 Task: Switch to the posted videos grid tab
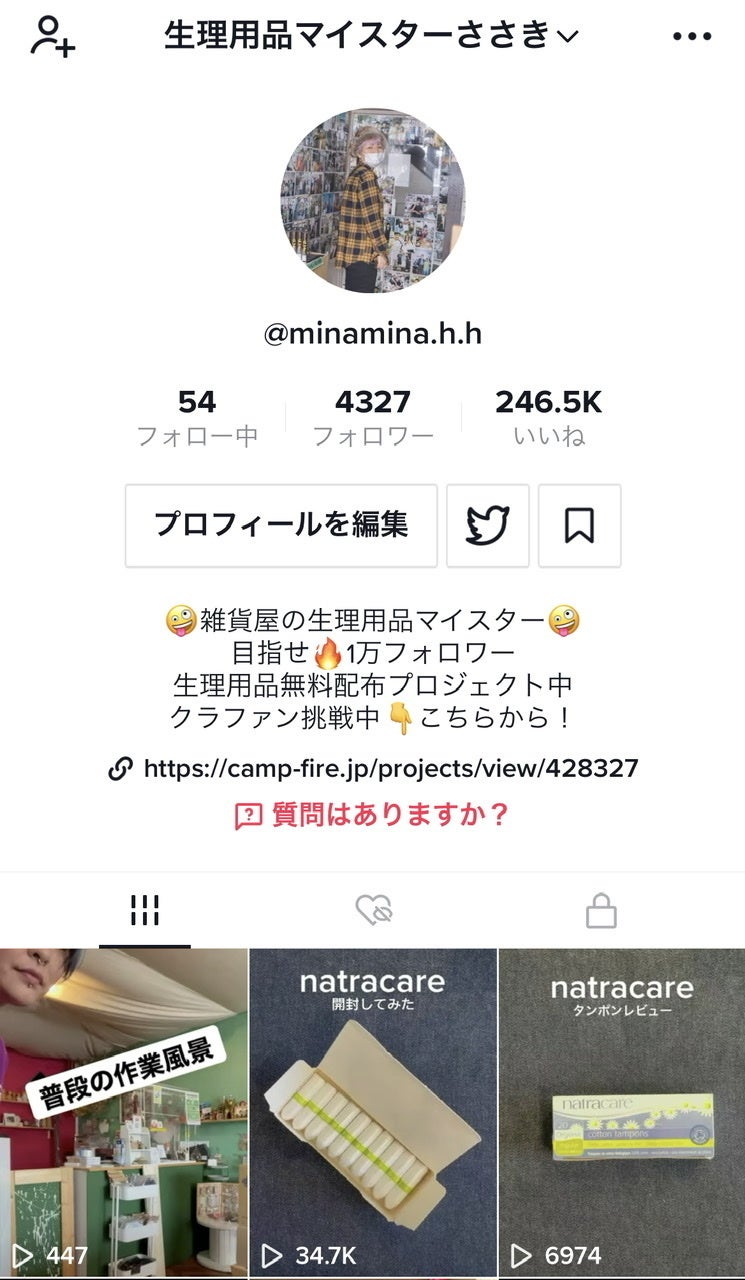point(145,910)
